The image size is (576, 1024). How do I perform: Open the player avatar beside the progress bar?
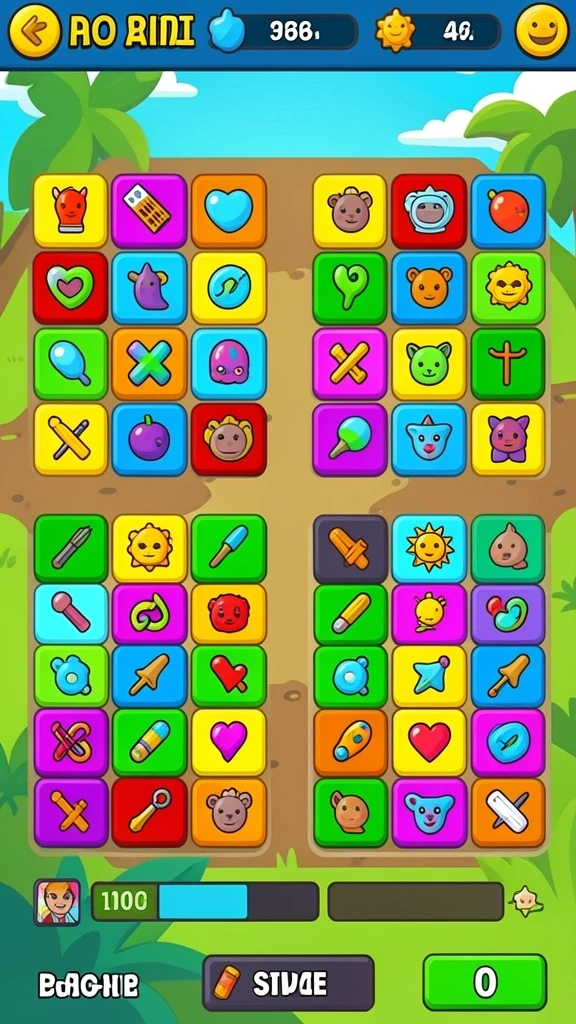tap(57, 903)
